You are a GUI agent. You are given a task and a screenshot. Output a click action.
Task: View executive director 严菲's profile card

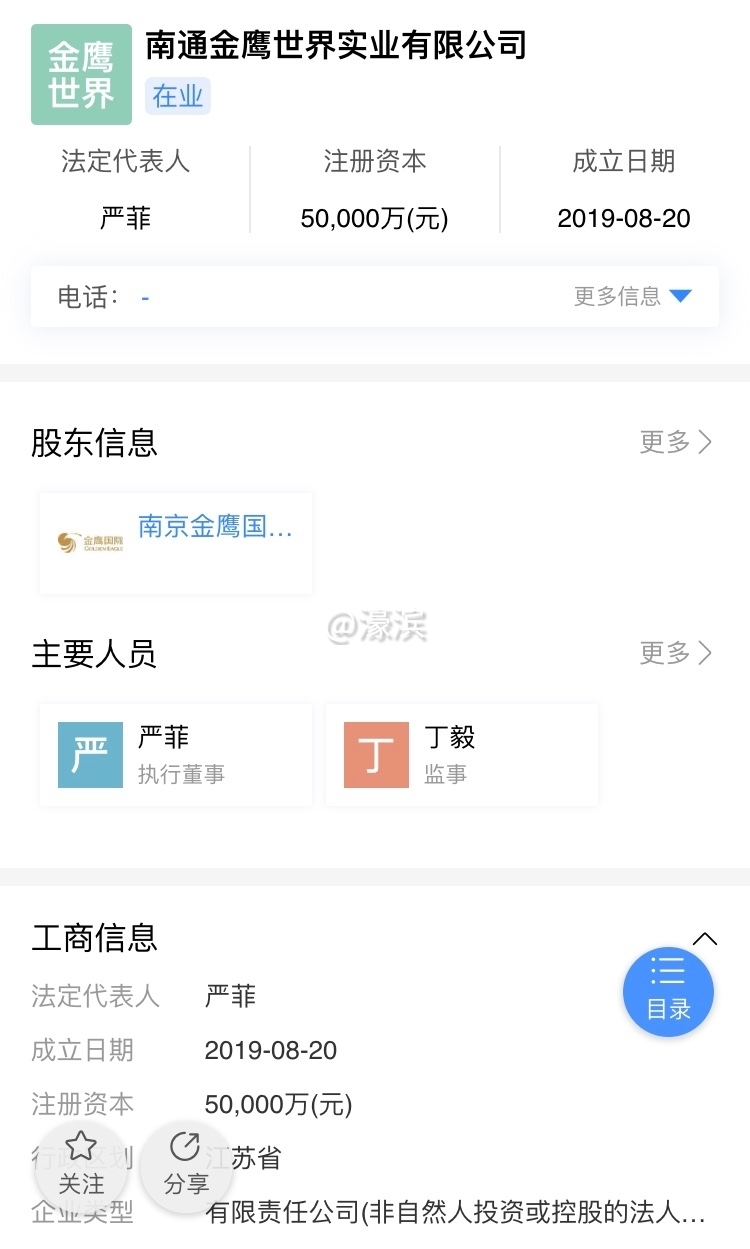click(x=176, y=755)
